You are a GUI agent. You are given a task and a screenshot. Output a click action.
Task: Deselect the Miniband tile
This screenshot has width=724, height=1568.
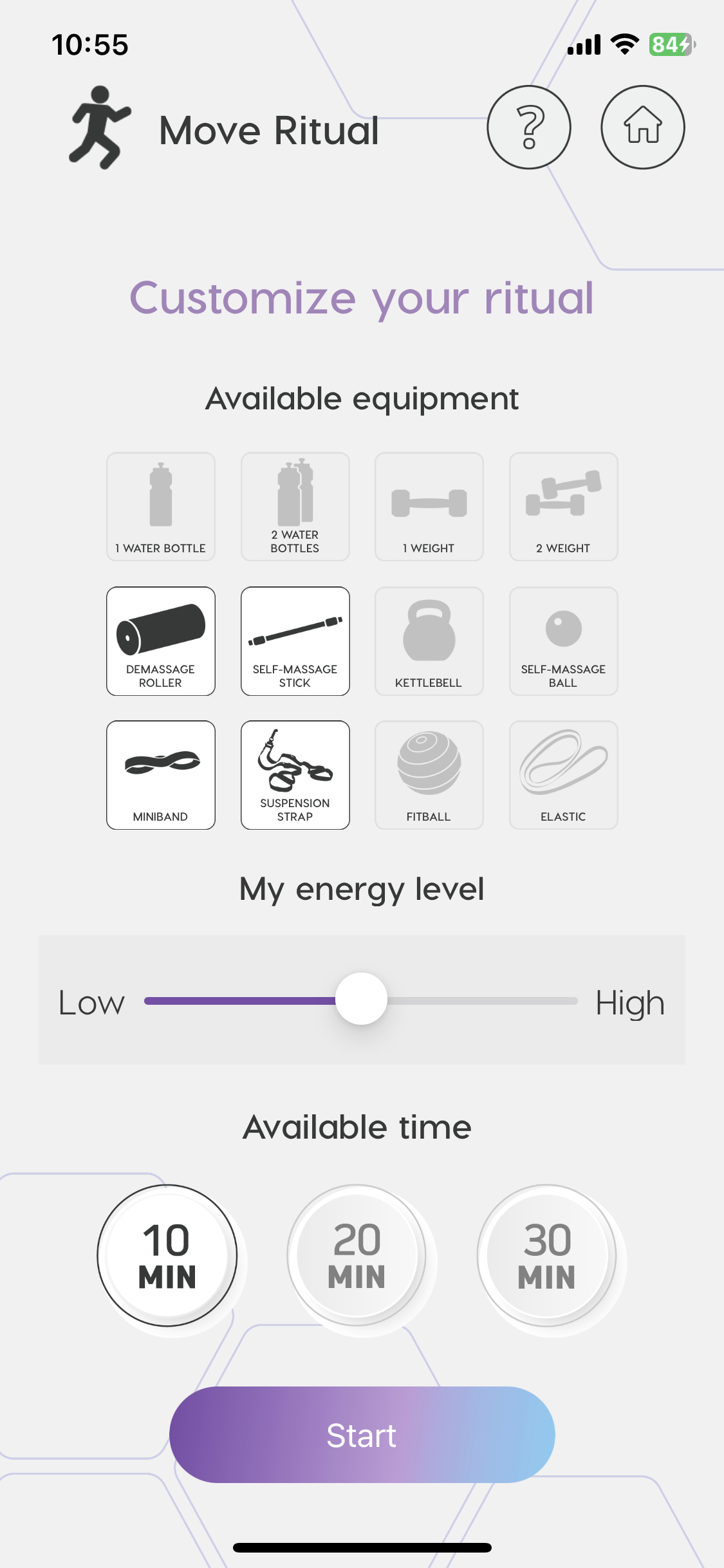[x=161, y=775]
